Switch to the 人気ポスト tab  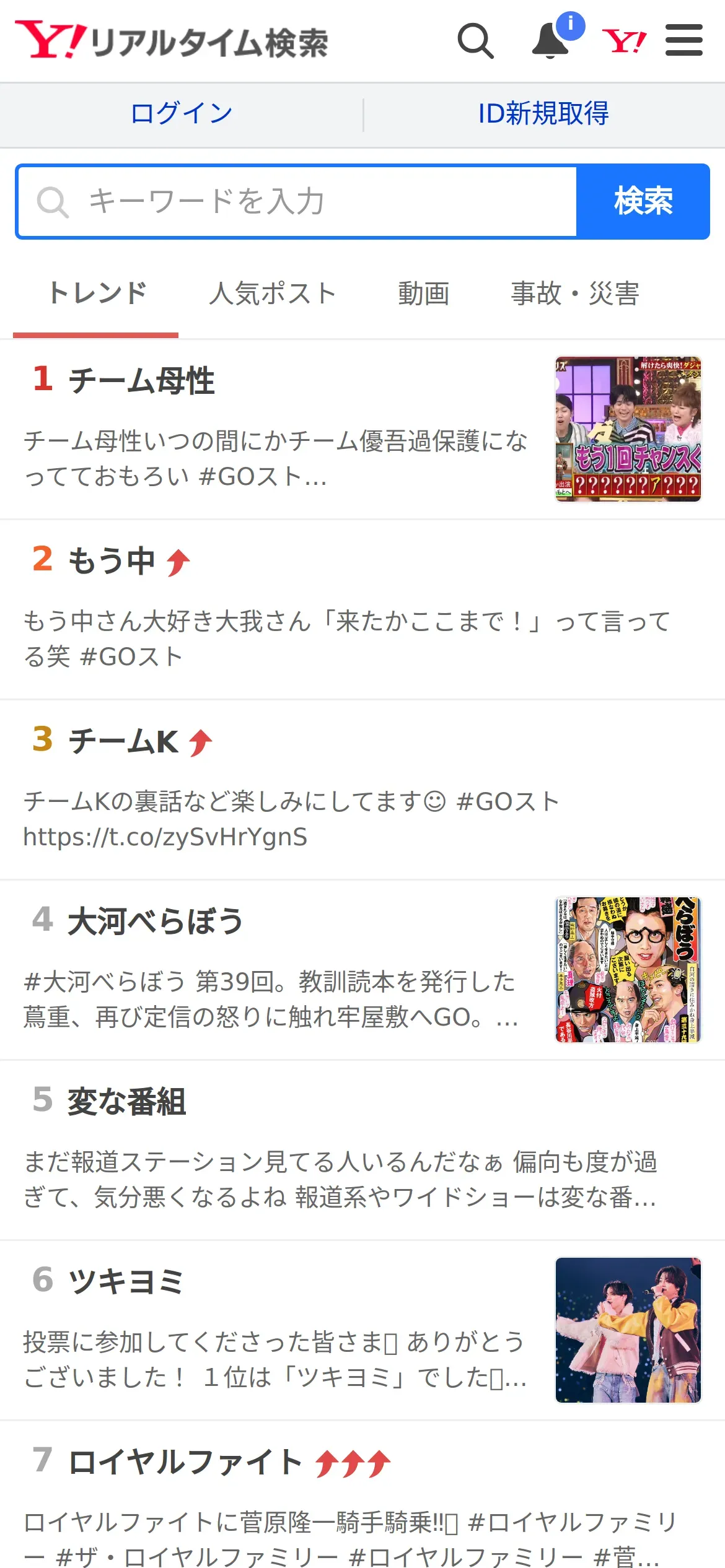272,294
